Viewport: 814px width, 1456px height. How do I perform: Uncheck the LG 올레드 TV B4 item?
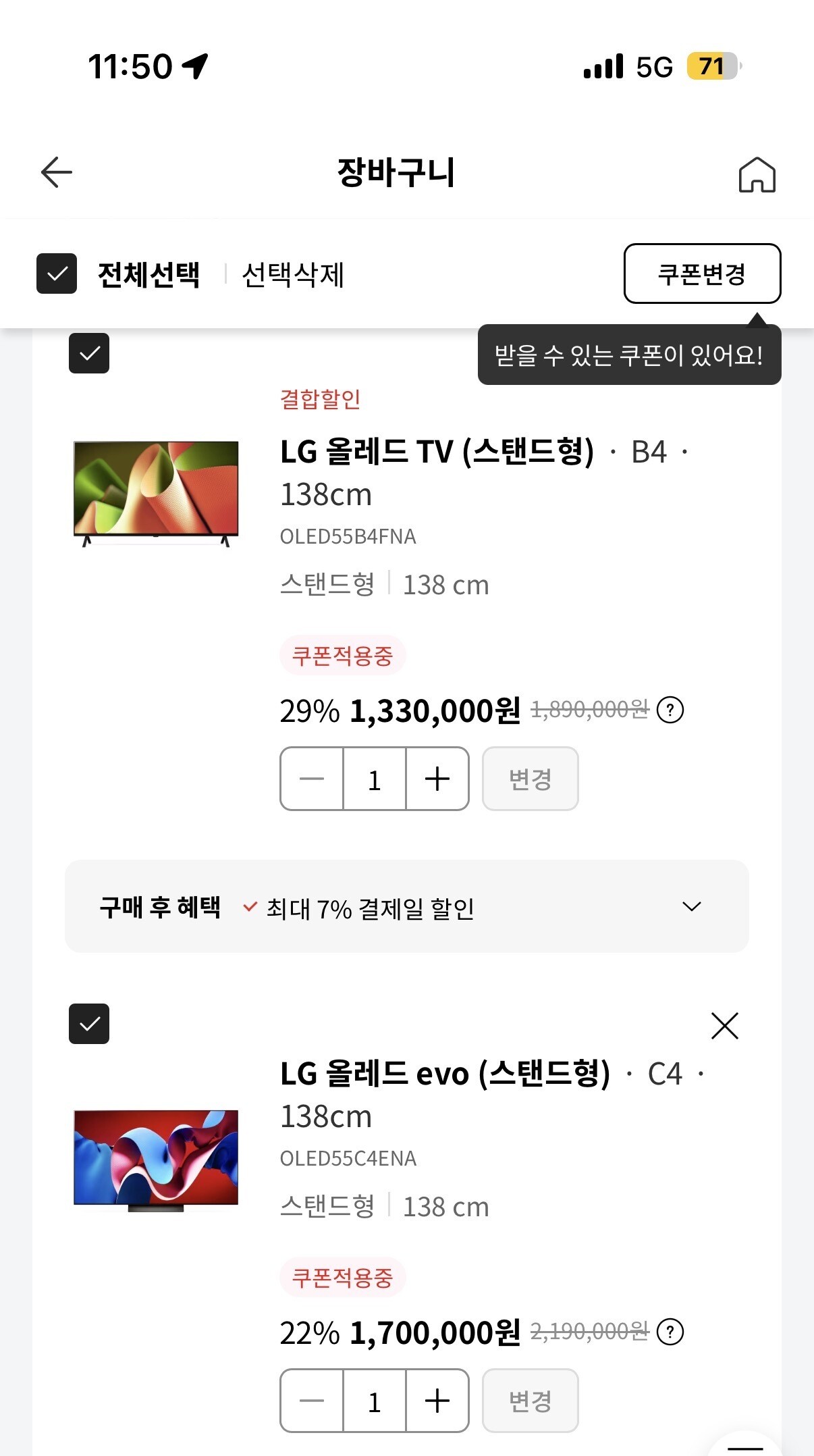[x=89, y=353]
